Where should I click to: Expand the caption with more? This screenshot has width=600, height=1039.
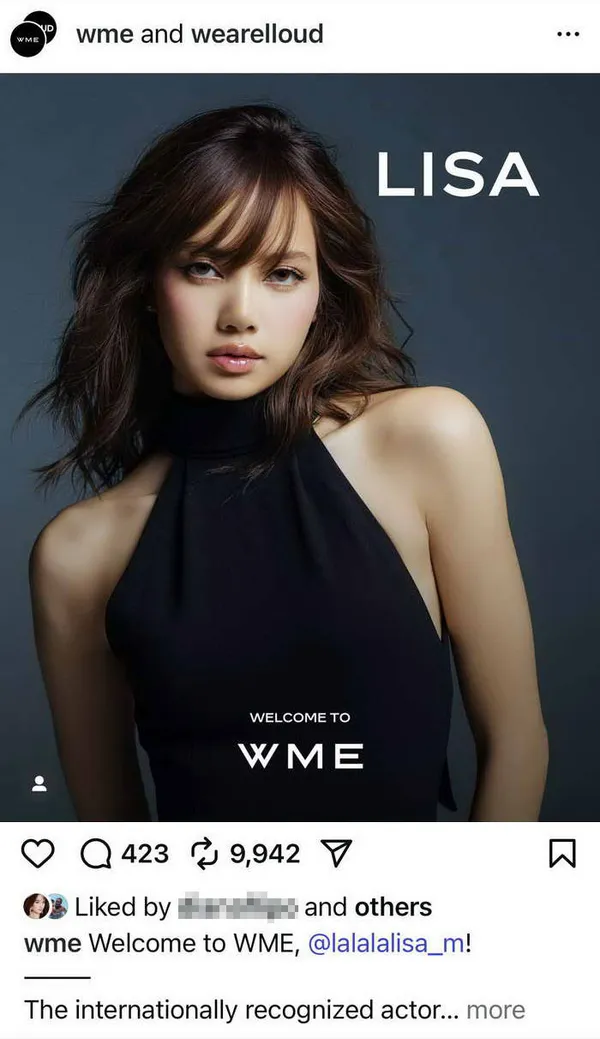495,1011
